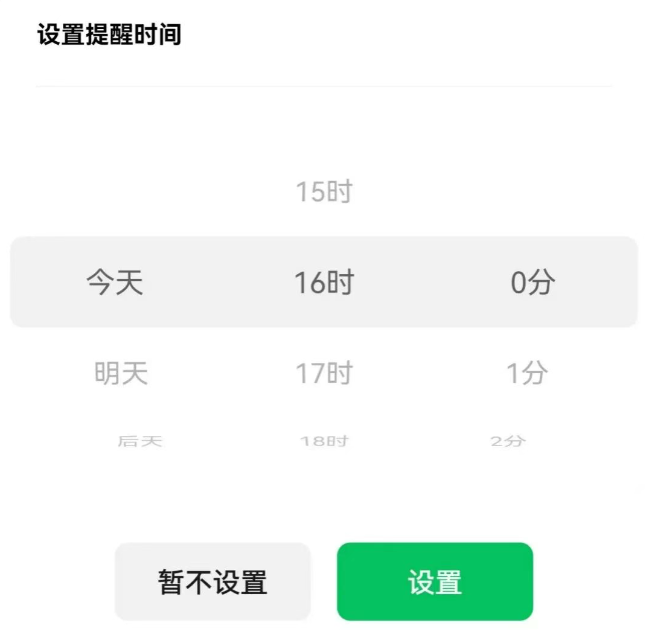Select 17时 in the hour column
This screenshot has height=640, width=648.
[x=324, y=374]
